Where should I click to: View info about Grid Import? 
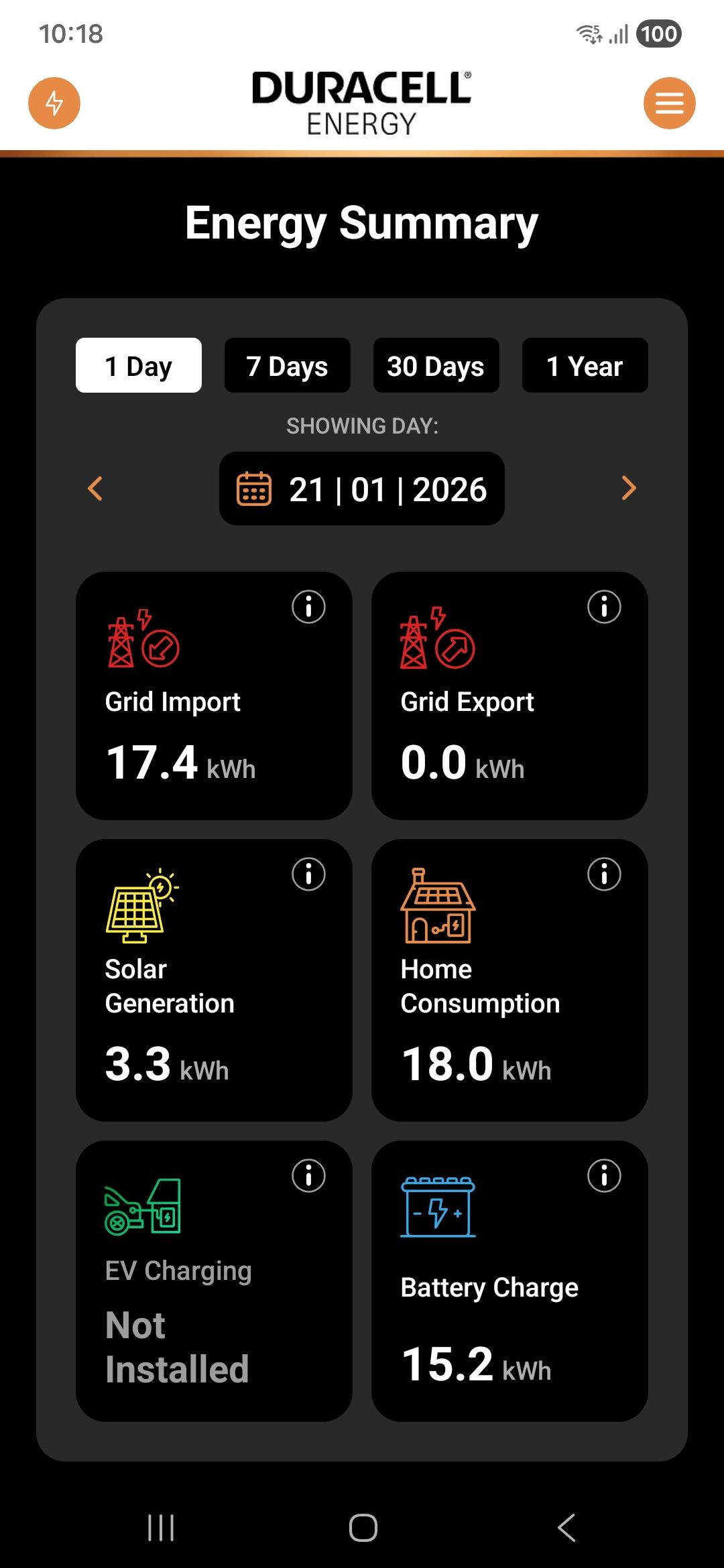click(308, 607)
